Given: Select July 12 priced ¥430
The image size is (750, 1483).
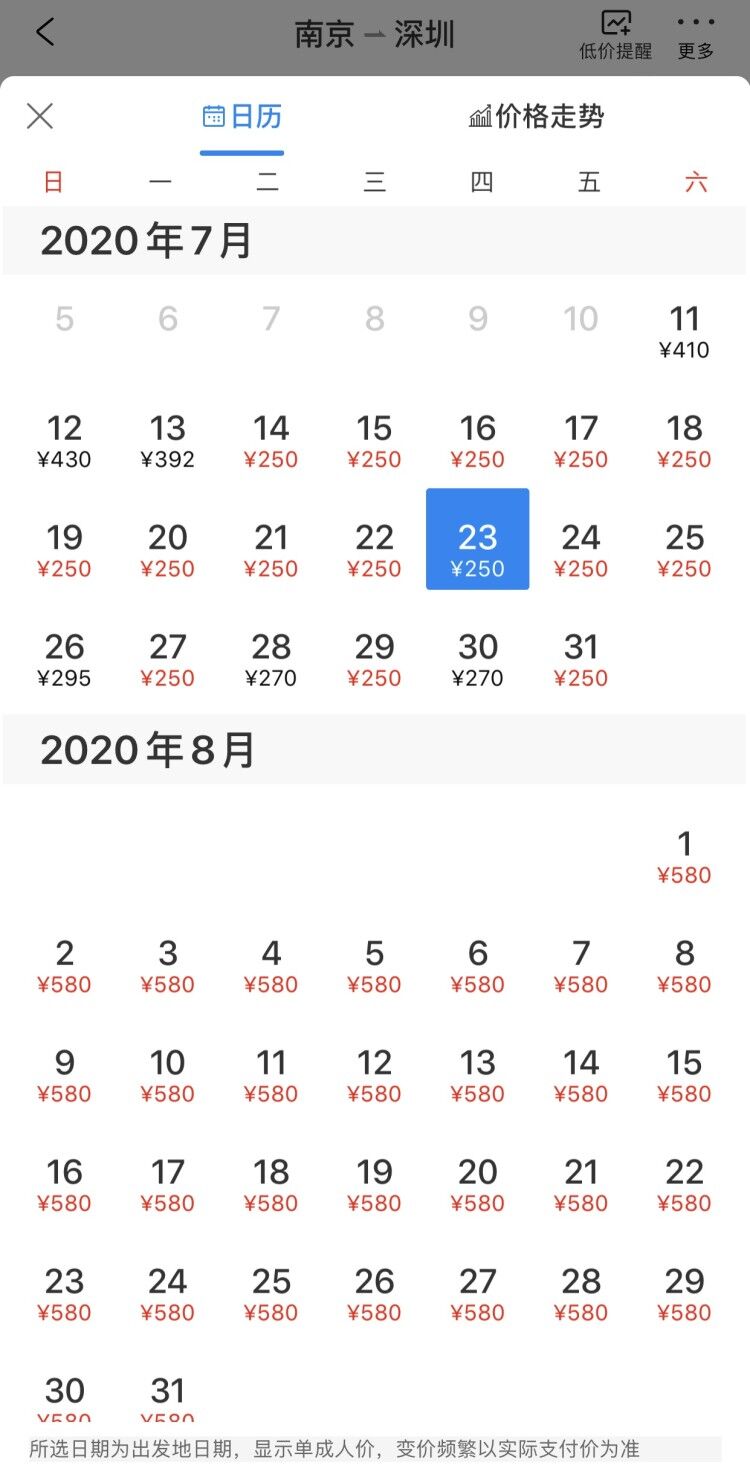Looking at the screenshot, I should (64, 441).
